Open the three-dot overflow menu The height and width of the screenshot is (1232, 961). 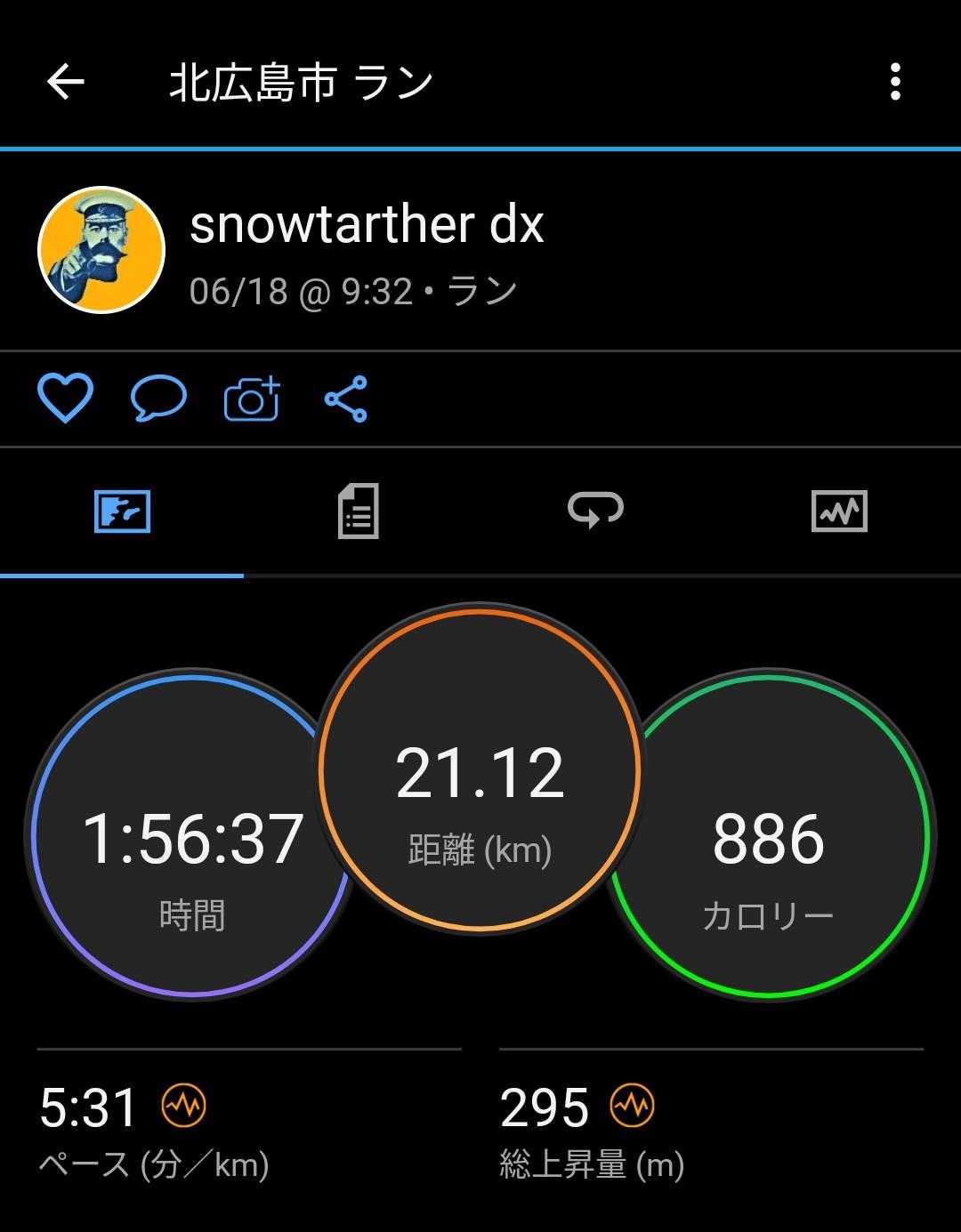pos(895,83)
